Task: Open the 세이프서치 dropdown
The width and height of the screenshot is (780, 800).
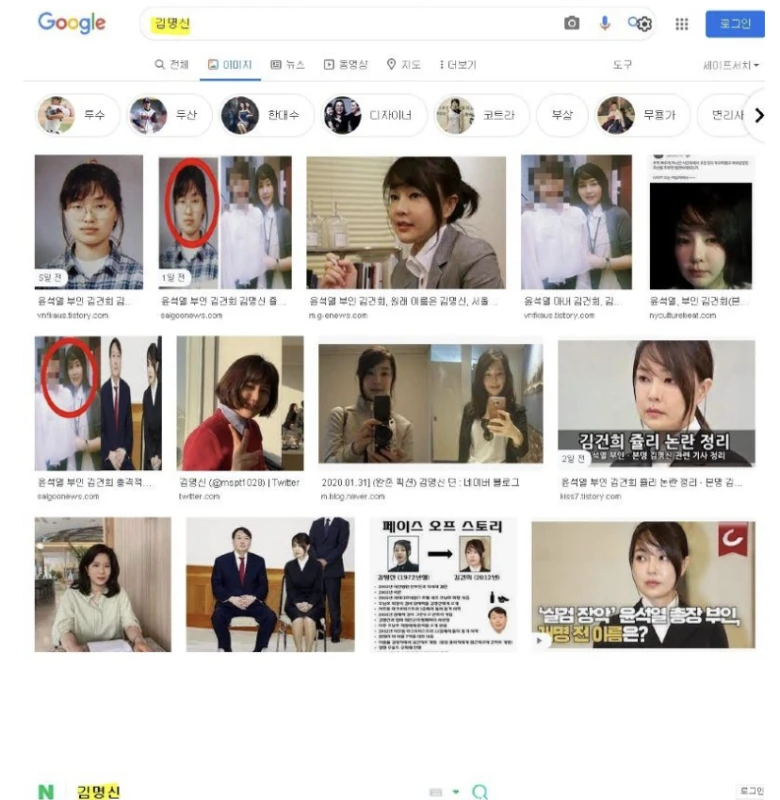Action: click(731, 65)
